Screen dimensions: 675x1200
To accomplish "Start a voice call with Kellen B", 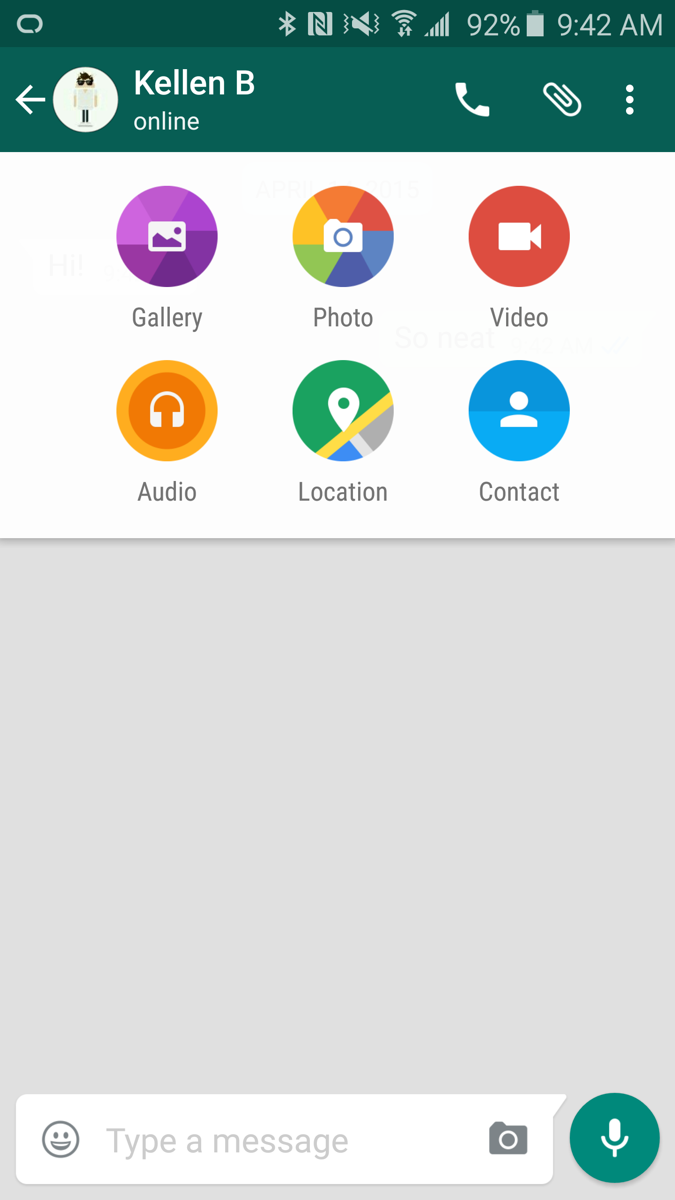I will [472, 99].
